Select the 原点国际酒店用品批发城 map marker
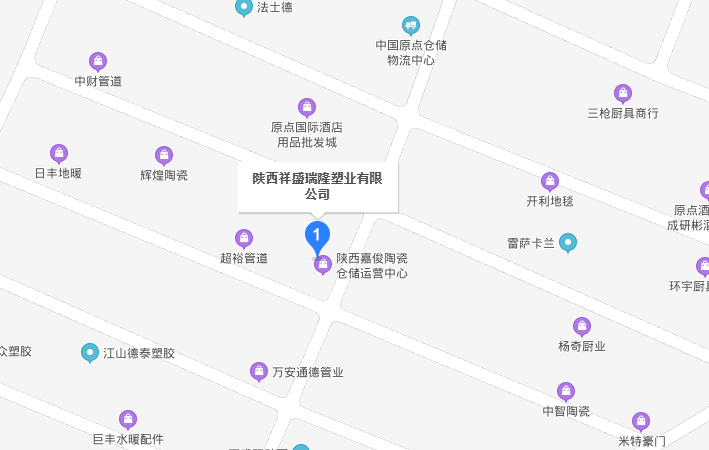 coord(307,107)
